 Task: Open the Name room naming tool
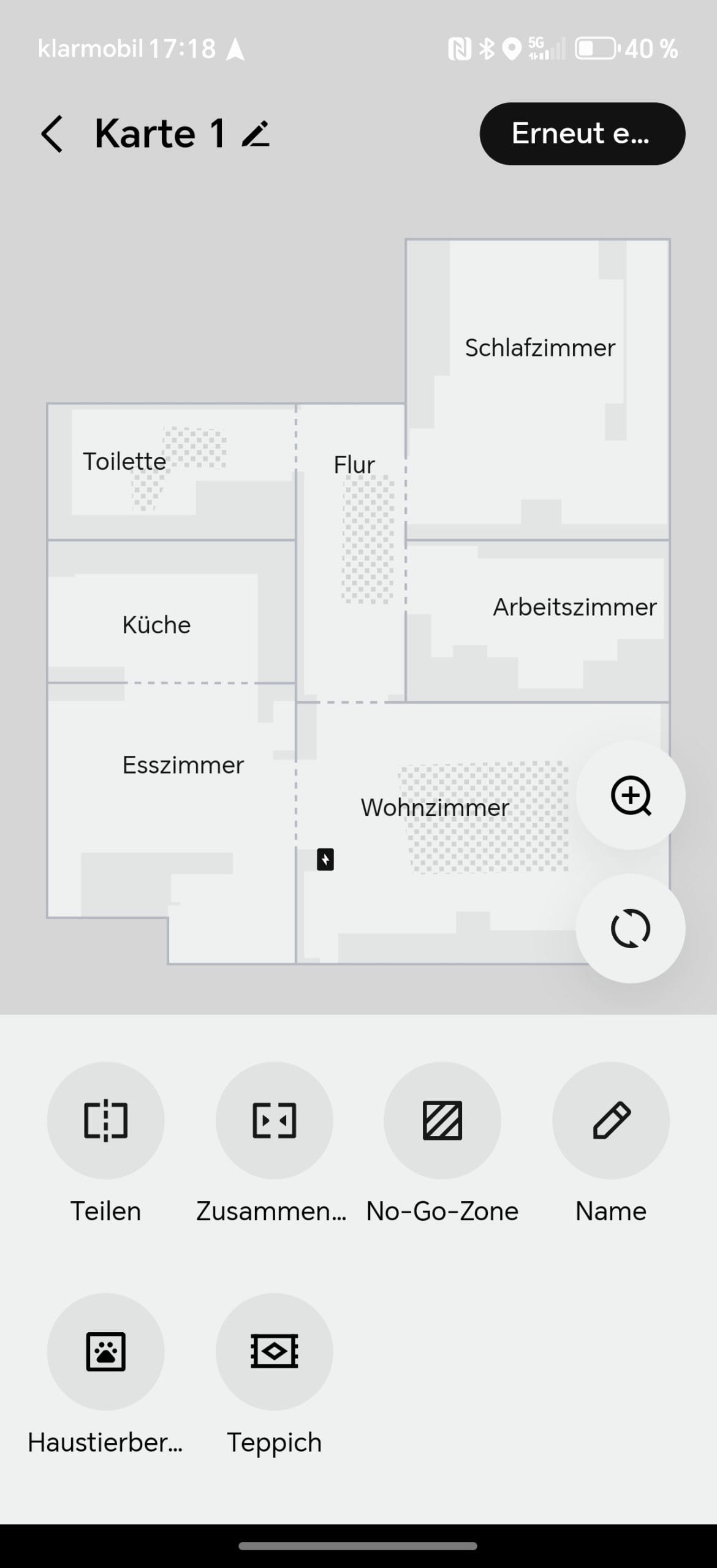(x=610, y=1120)
